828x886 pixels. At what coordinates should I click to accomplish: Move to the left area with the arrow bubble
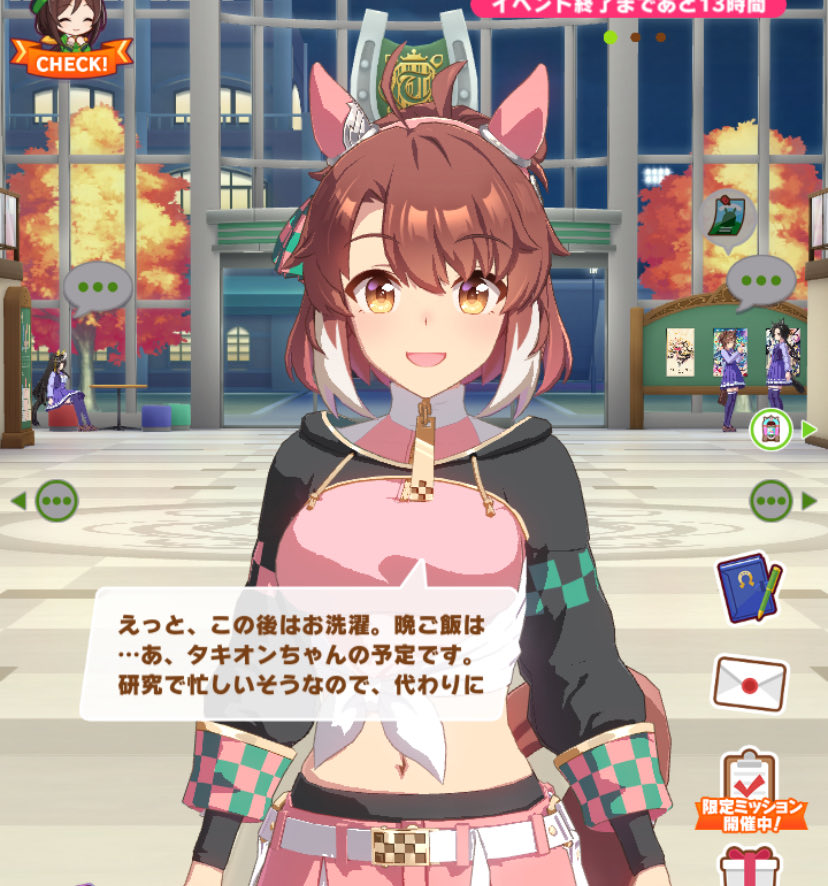coord(55,500)
